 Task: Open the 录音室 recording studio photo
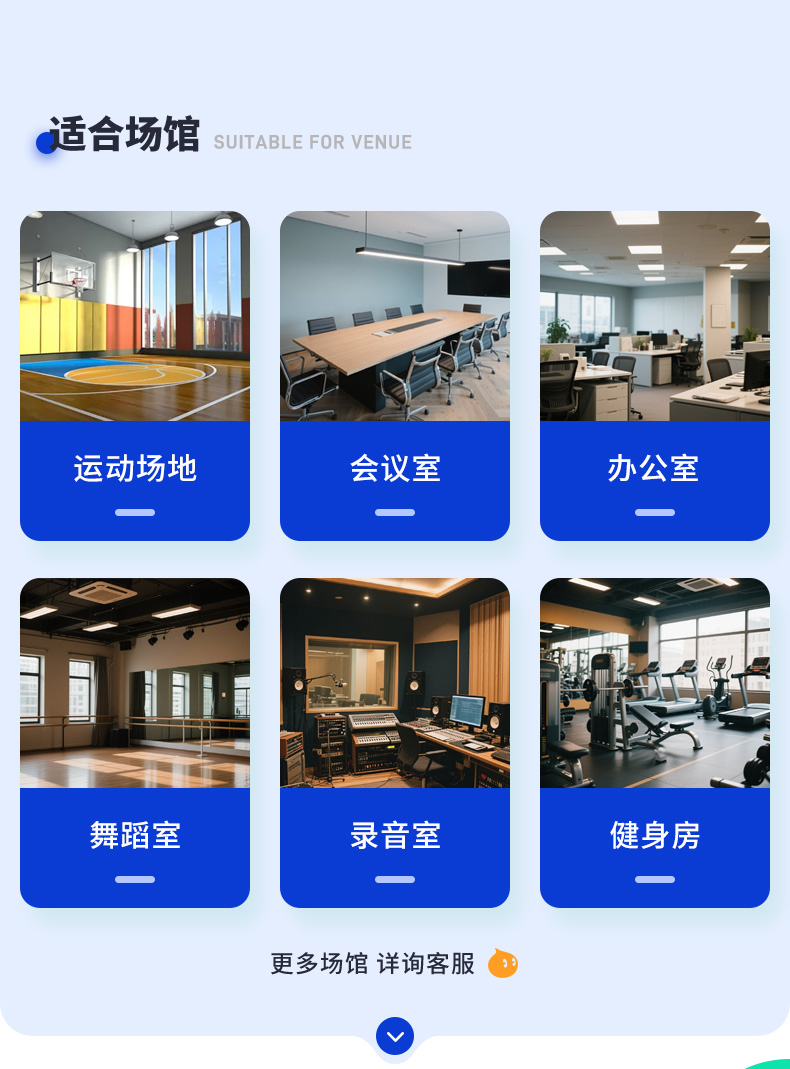(395, 683)
